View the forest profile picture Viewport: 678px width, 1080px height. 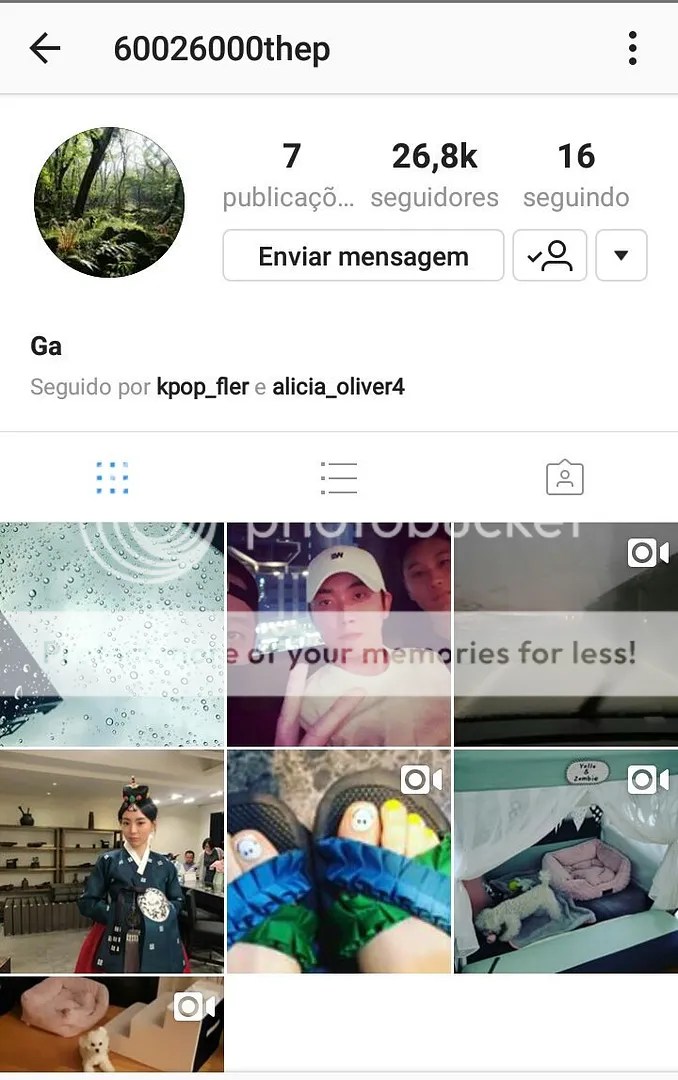click(x=109, y=202)
